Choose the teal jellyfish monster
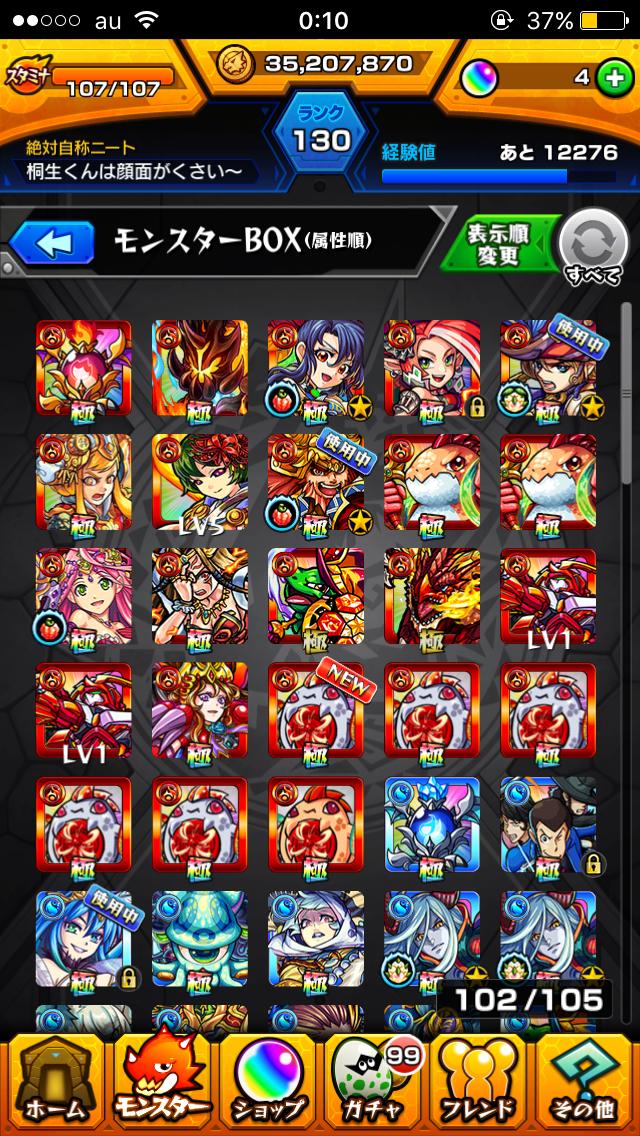The height and width of the screenshot is (1136, 640). point(200,940)
